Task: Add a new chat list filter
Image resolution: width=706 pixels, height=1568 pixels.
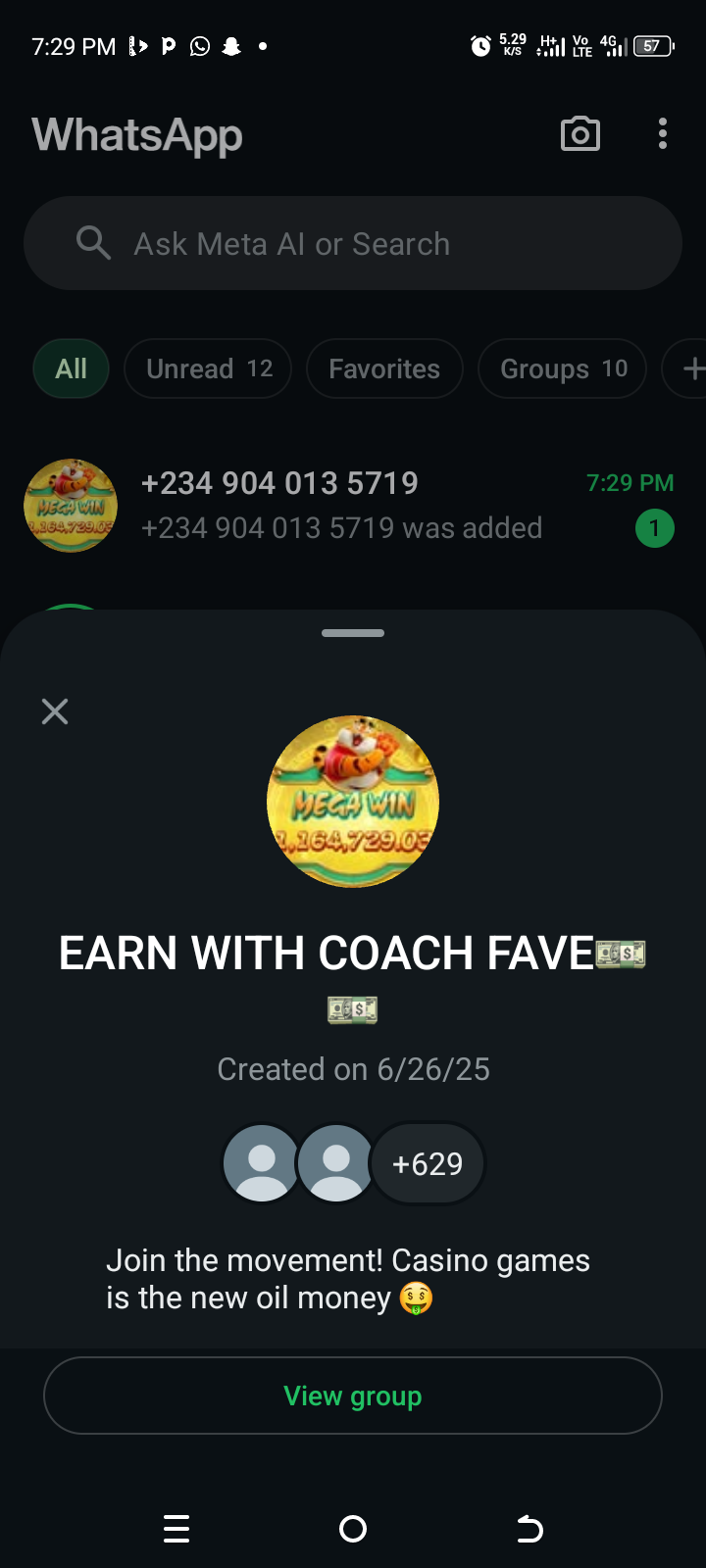Action: pyautogui.click(x=690, y=368)
